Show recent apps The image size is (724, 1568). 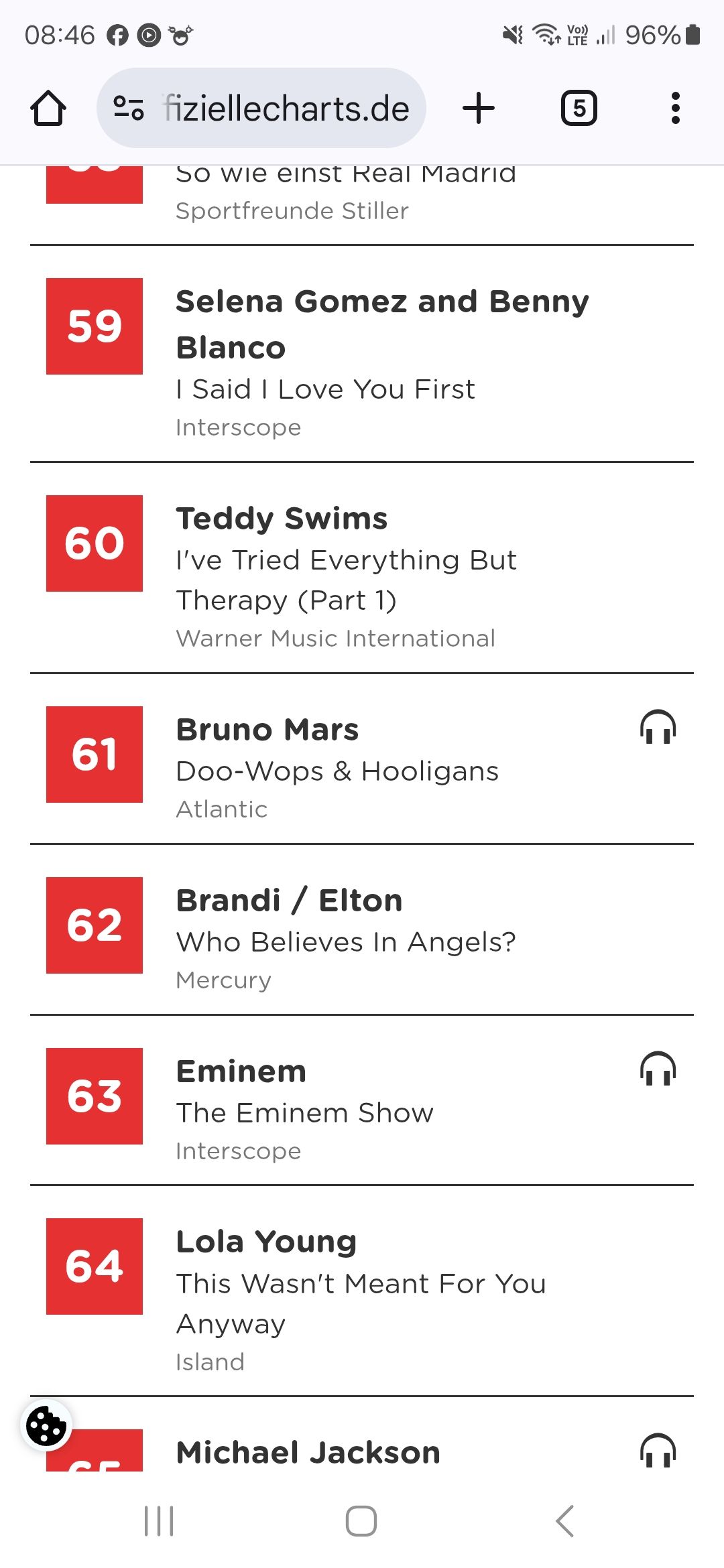(160, 1521)
